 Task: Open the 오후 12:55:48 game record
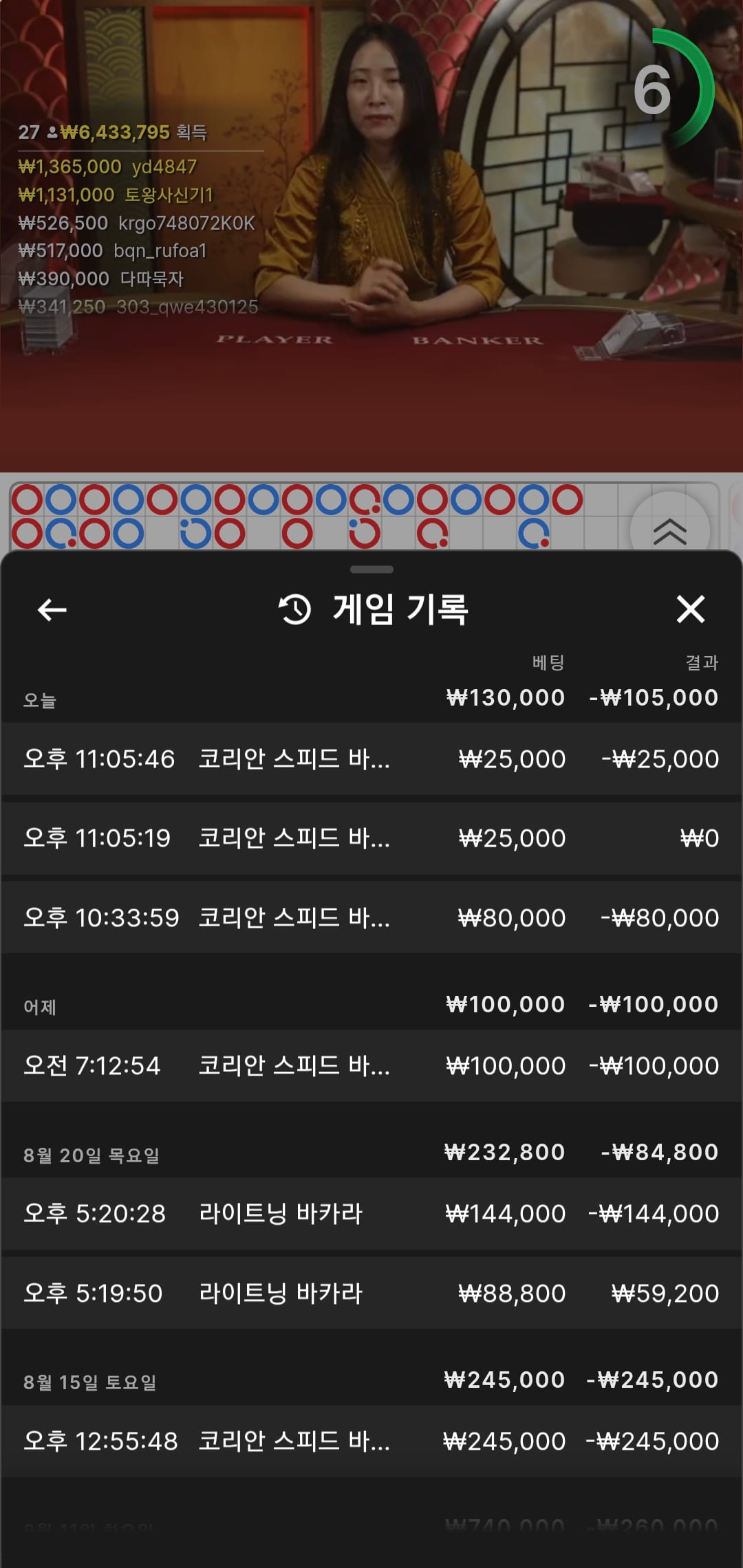point(371,1441)
